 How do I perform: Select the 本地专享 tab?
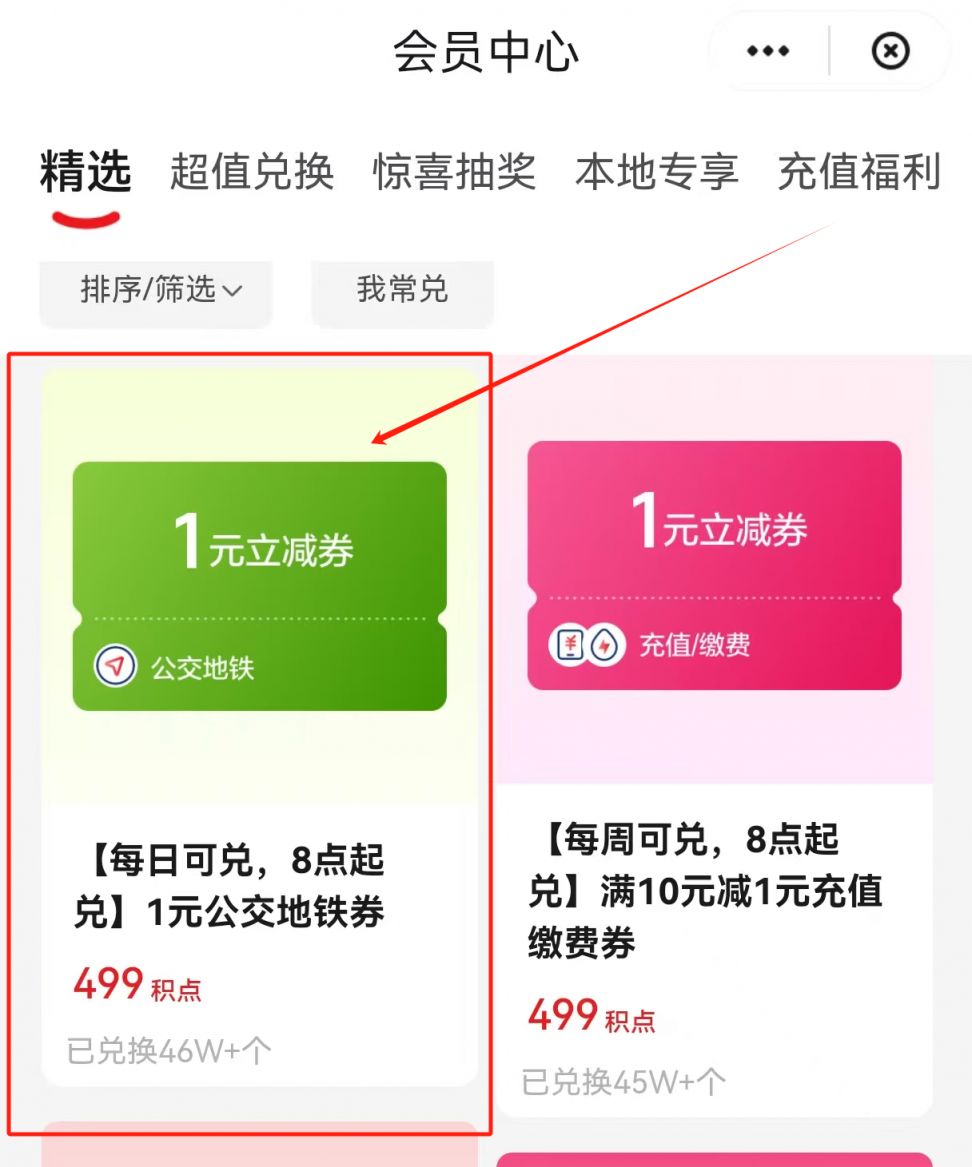point(656,172)
